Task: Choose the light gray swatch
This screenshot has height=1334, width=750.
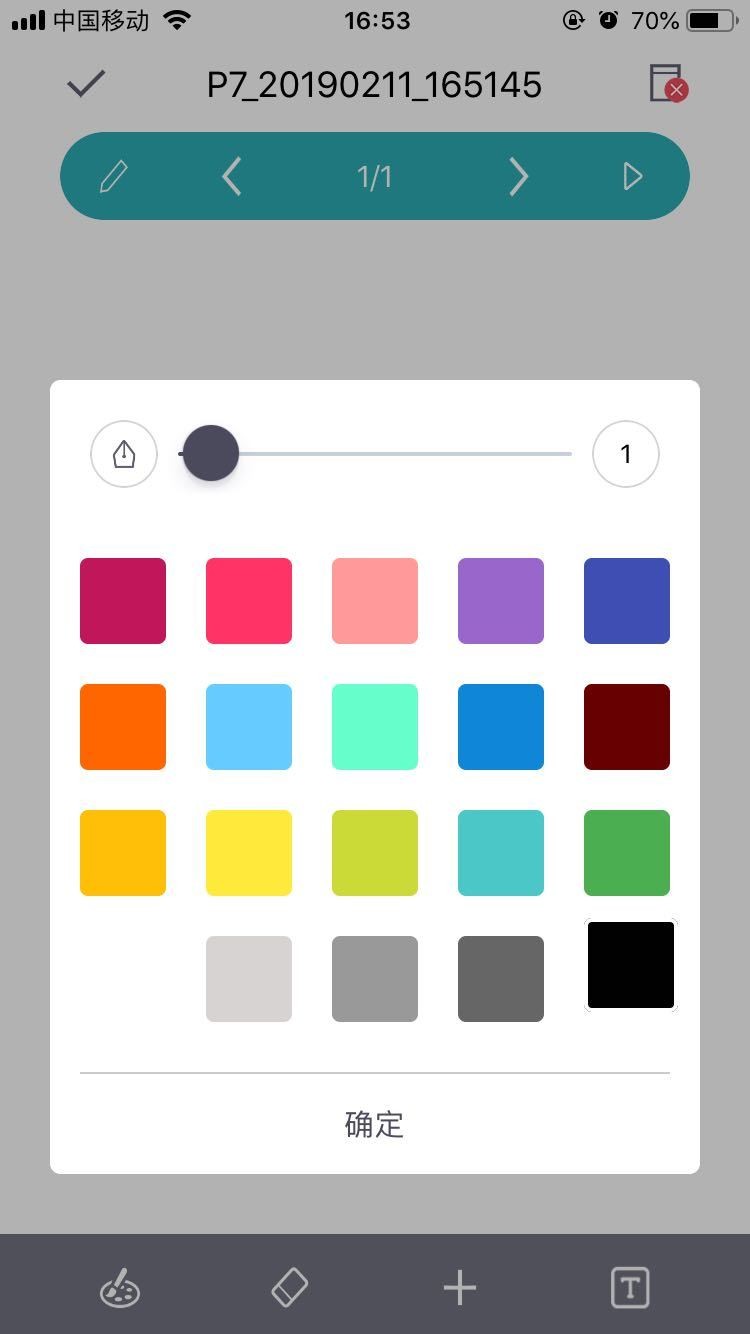Action: pos(249,979)
